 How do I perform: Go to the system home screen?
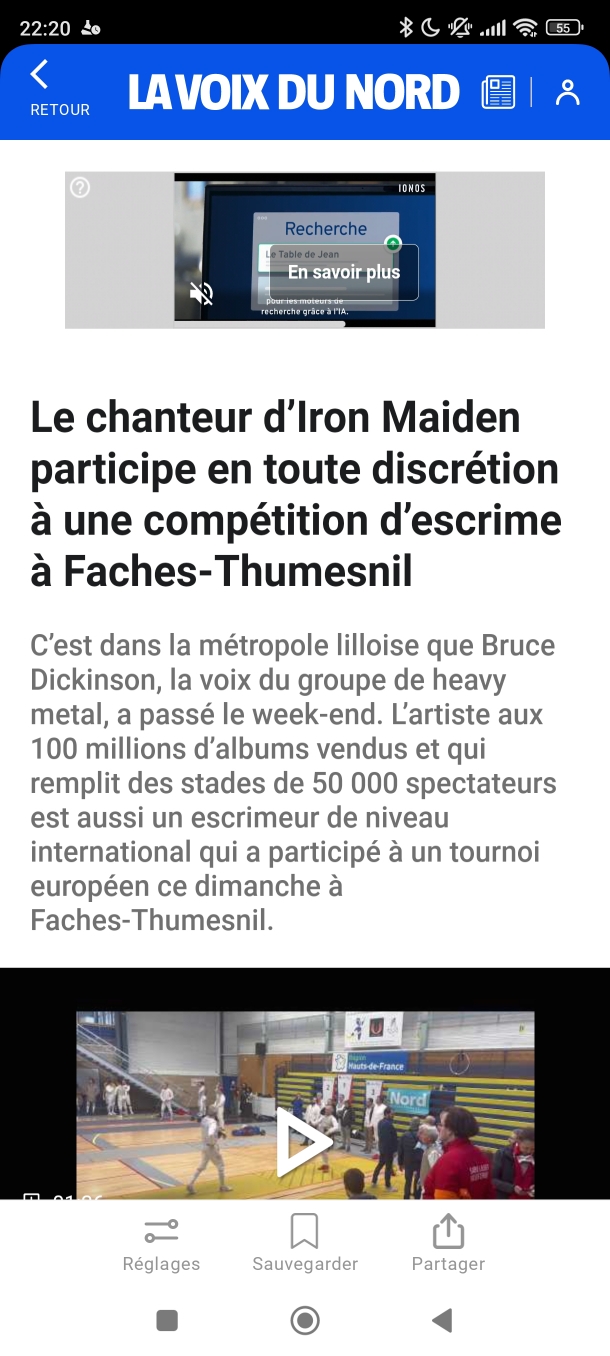point(305,1320)
